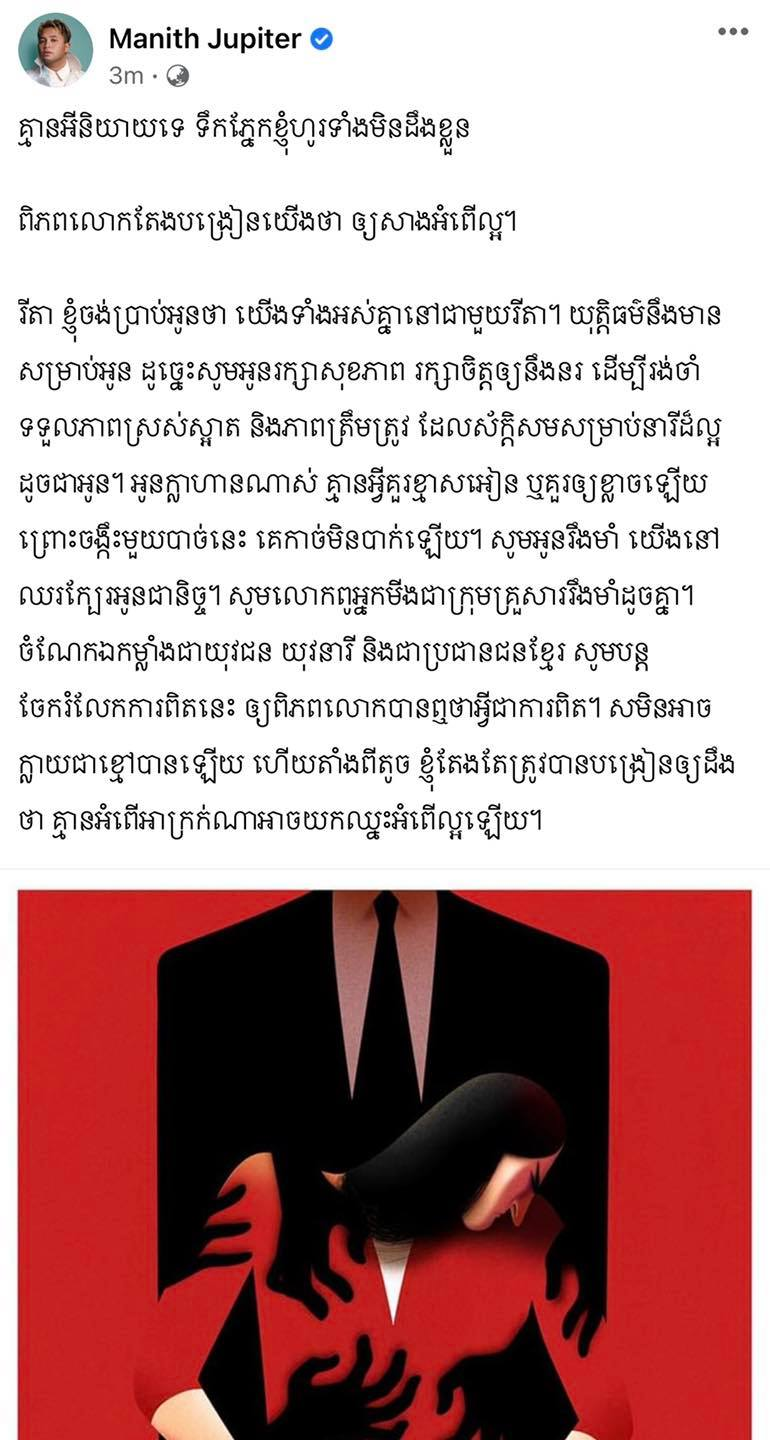Image resolution: width=770 pixels, height=1440 pixels.
Task: Open the red illustration attached to the post
Action: [384, 1160]
